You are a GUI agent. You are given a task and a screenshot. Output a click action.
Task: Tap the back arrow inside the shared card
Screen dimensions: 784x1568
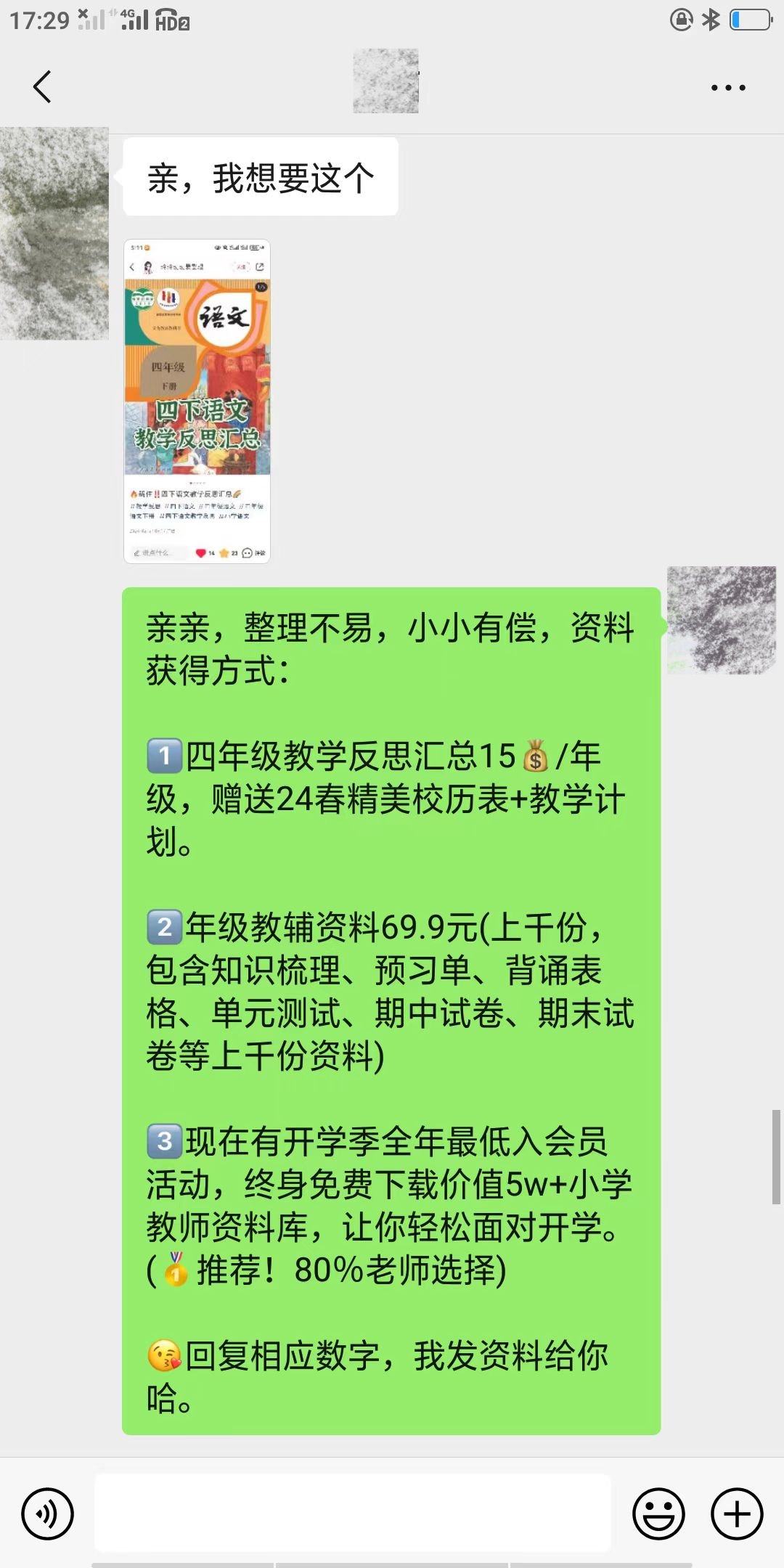pyautogui.click(x=132, y=267)
